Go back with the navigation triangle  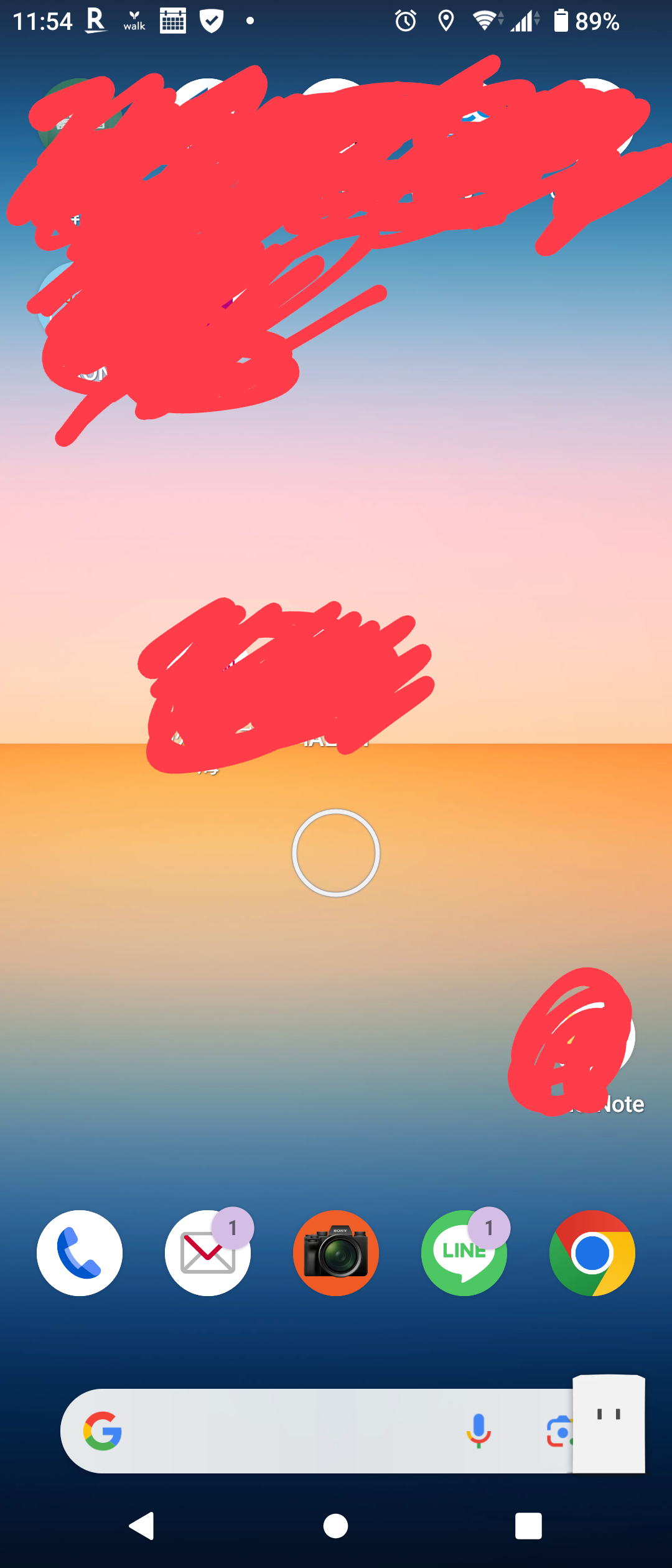(142, 1526)
